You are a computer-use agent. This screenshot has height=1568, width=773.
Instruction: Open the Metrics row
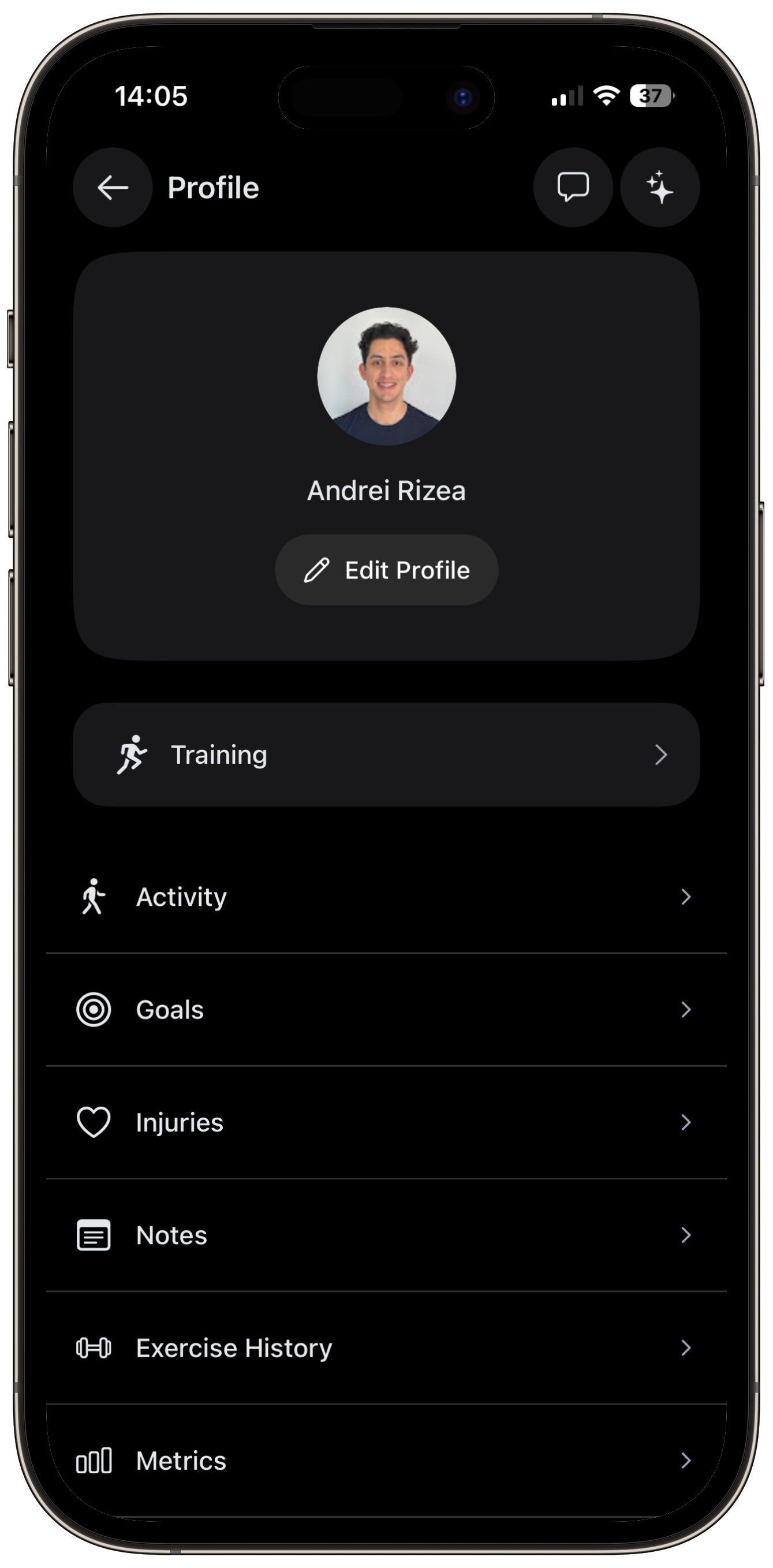(x=387, y=1461)
